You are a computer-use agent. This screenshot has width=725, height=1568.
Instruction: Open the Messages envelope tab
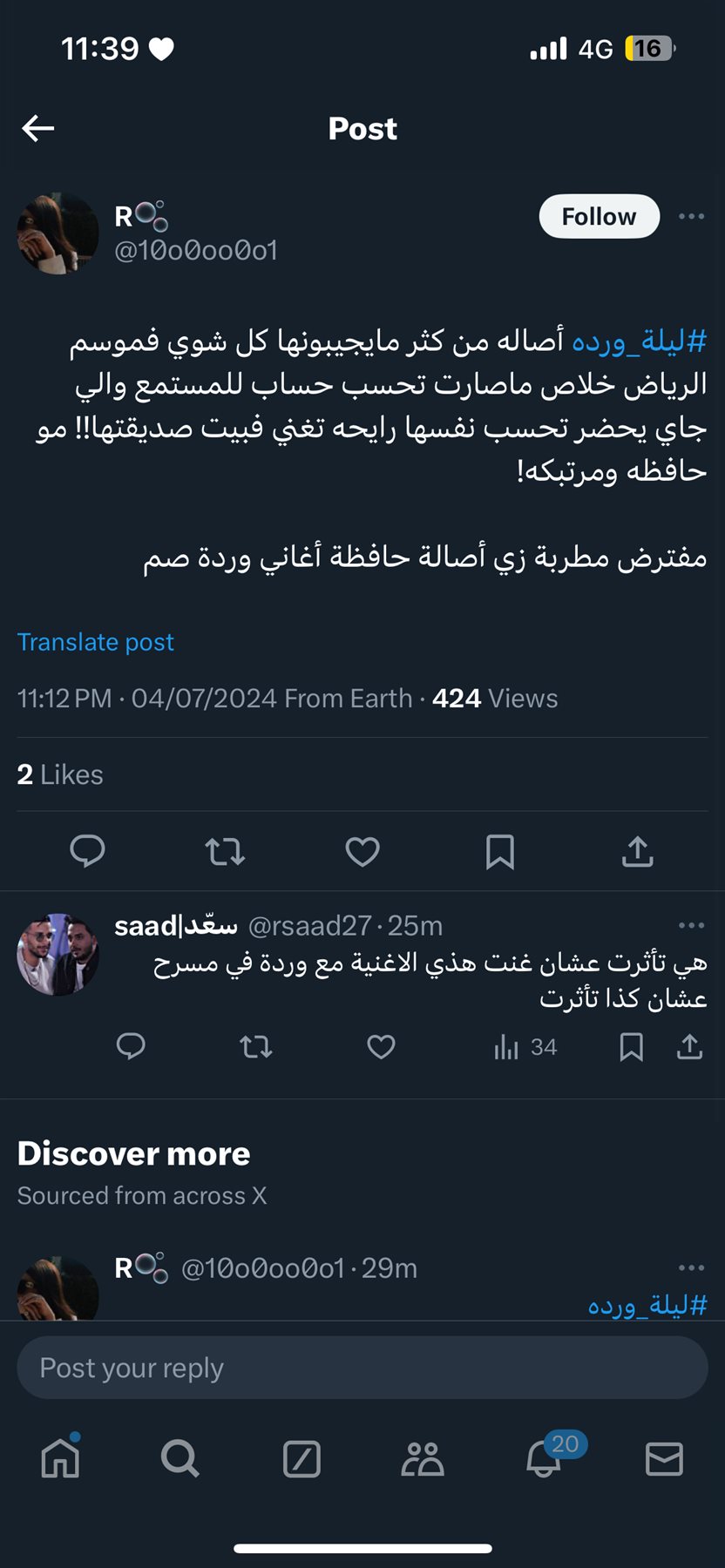point(664,1458)
